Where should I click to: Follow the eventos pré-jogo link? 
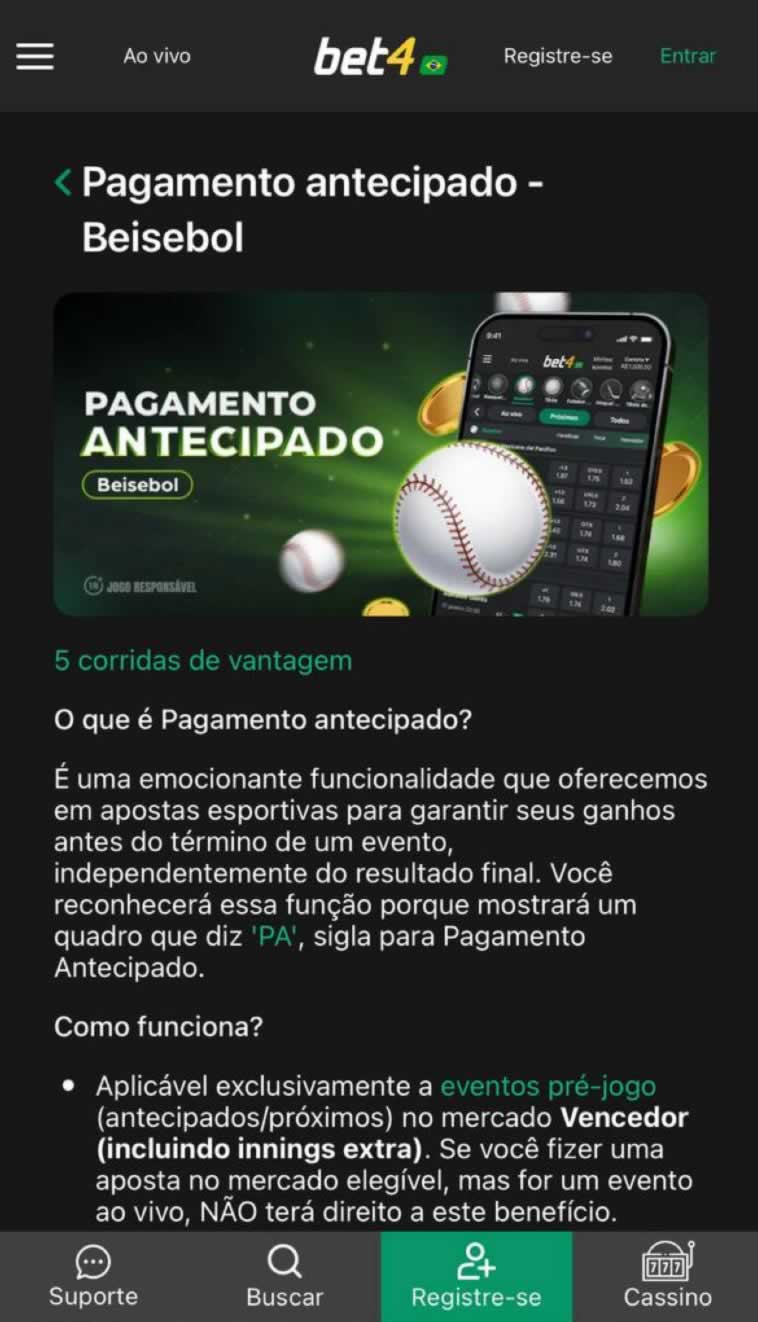(548, 1085)
